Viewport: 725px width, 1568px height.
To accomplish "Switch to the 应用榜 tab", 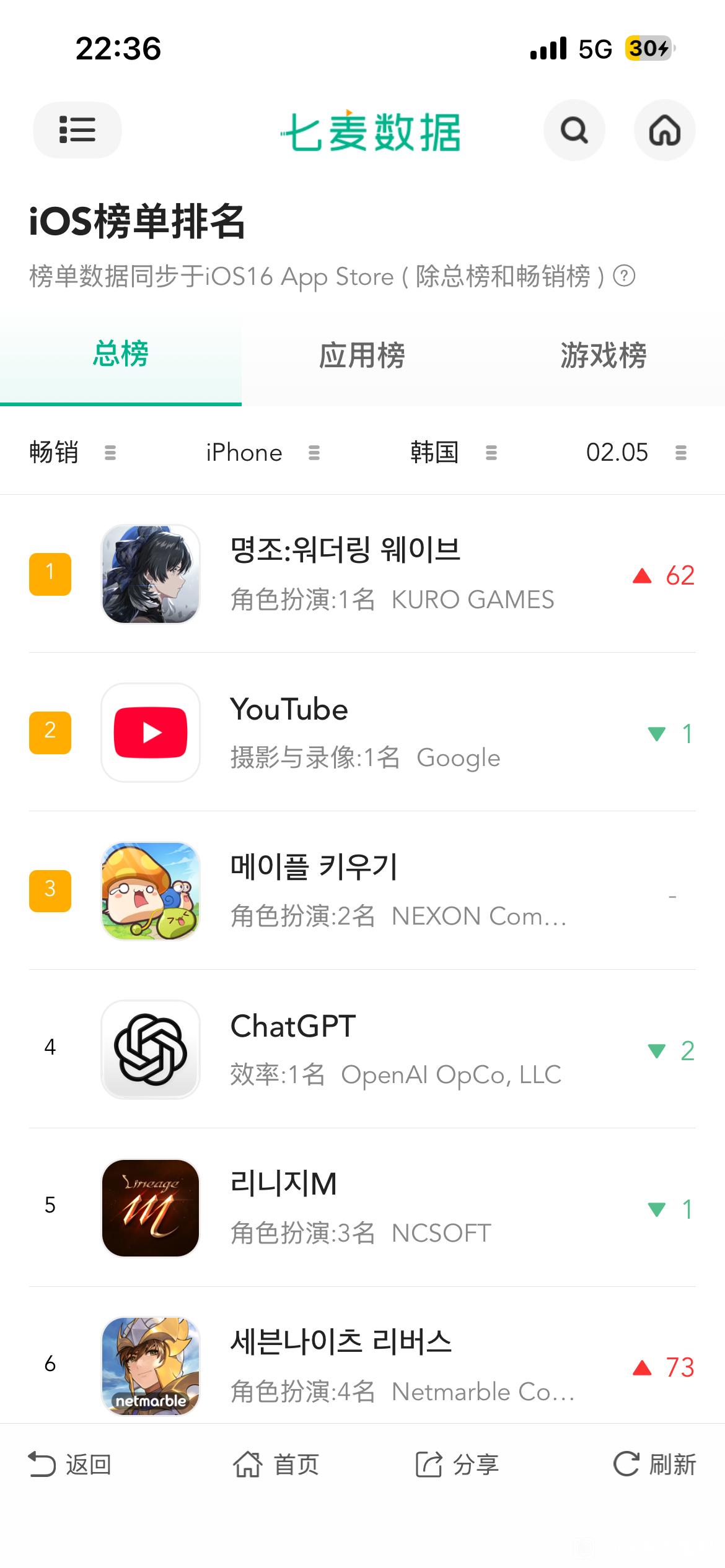I will [362, 355].
